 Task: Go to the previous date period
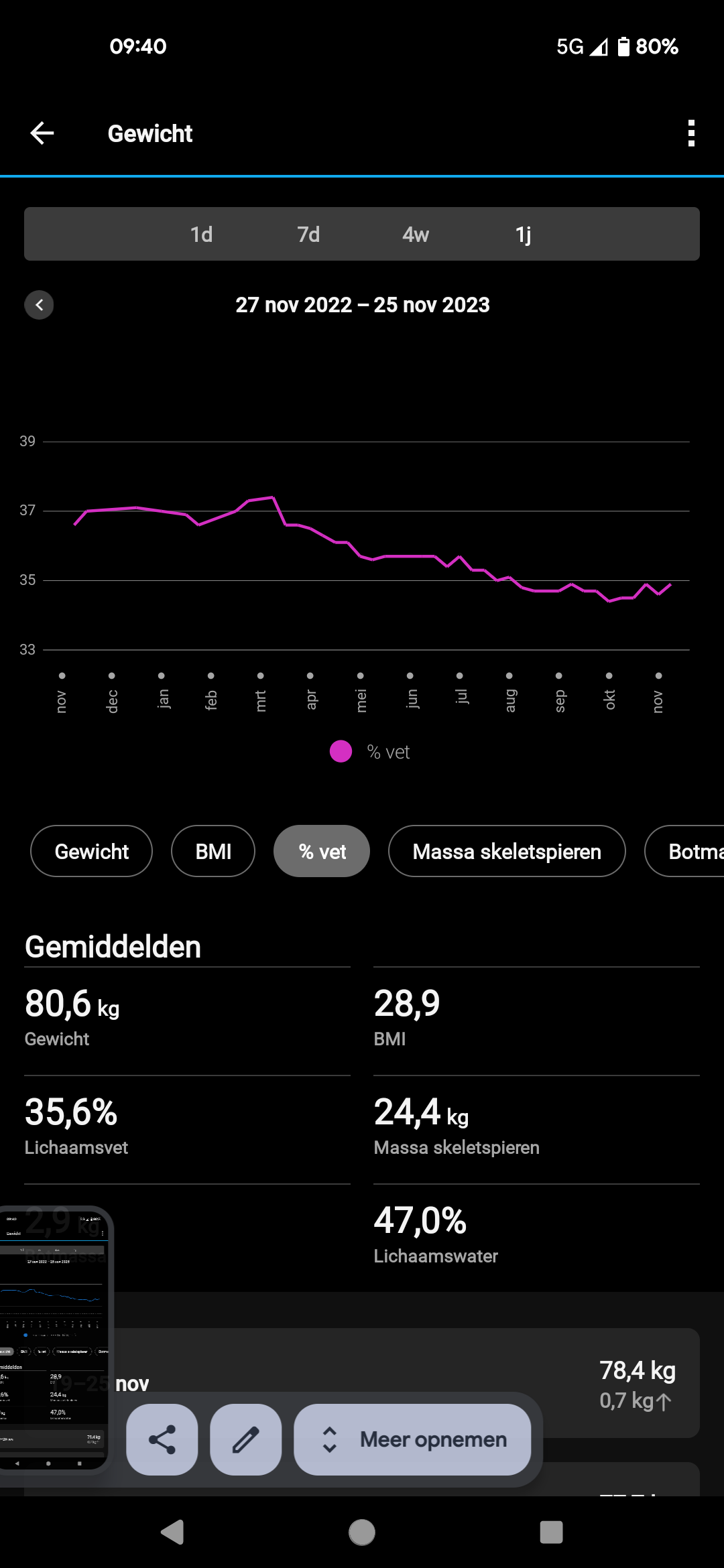(40, 305)
